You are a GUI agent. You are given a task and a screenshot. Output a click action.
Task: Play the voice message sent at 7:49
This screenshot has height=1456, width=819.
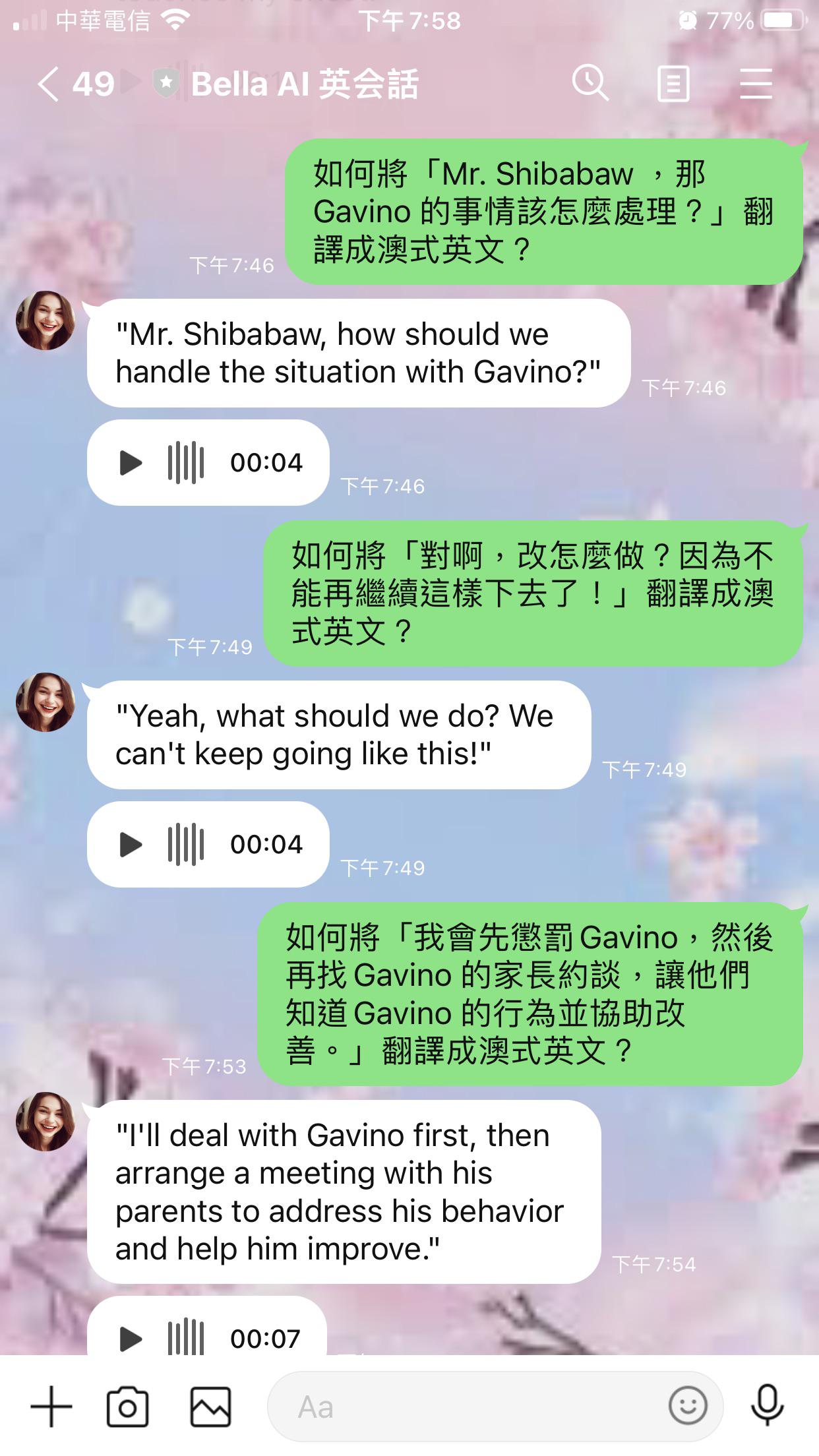(131, 845)
